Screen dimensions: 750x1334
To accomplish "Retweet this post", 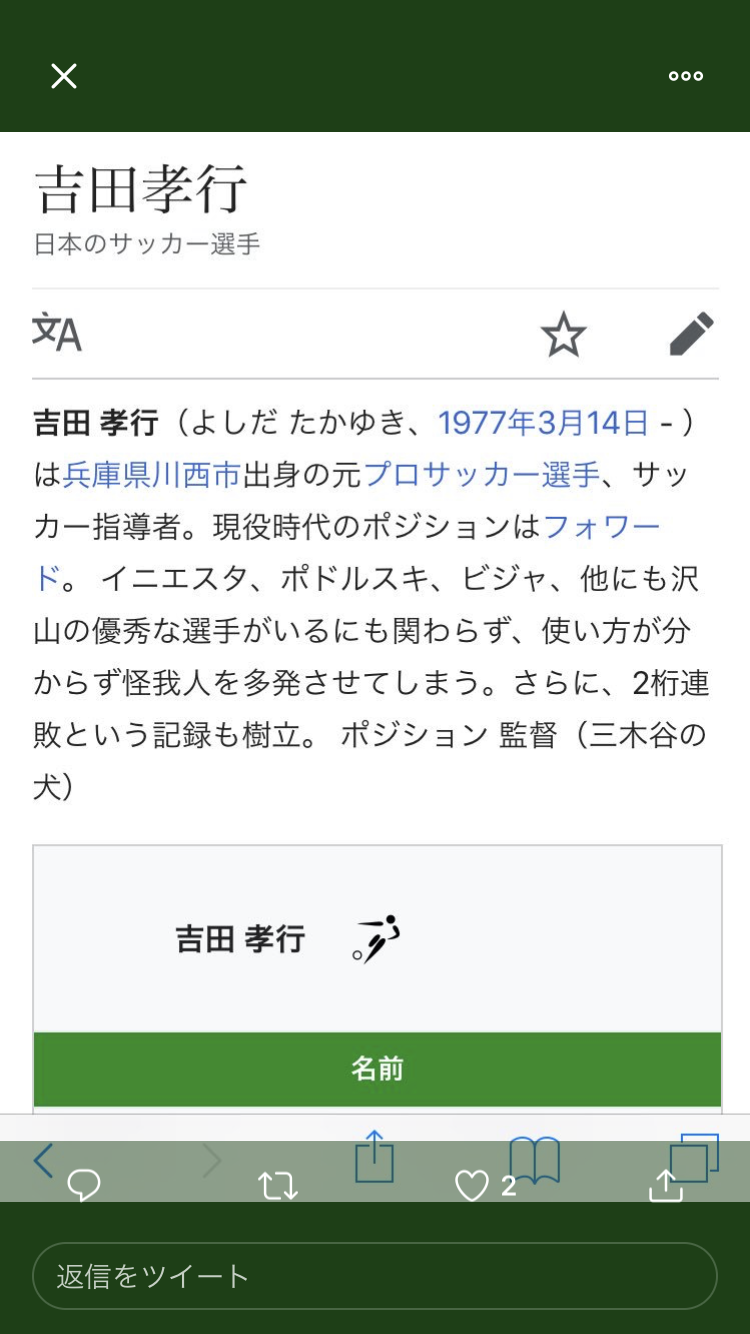I will pos(277,1186).
